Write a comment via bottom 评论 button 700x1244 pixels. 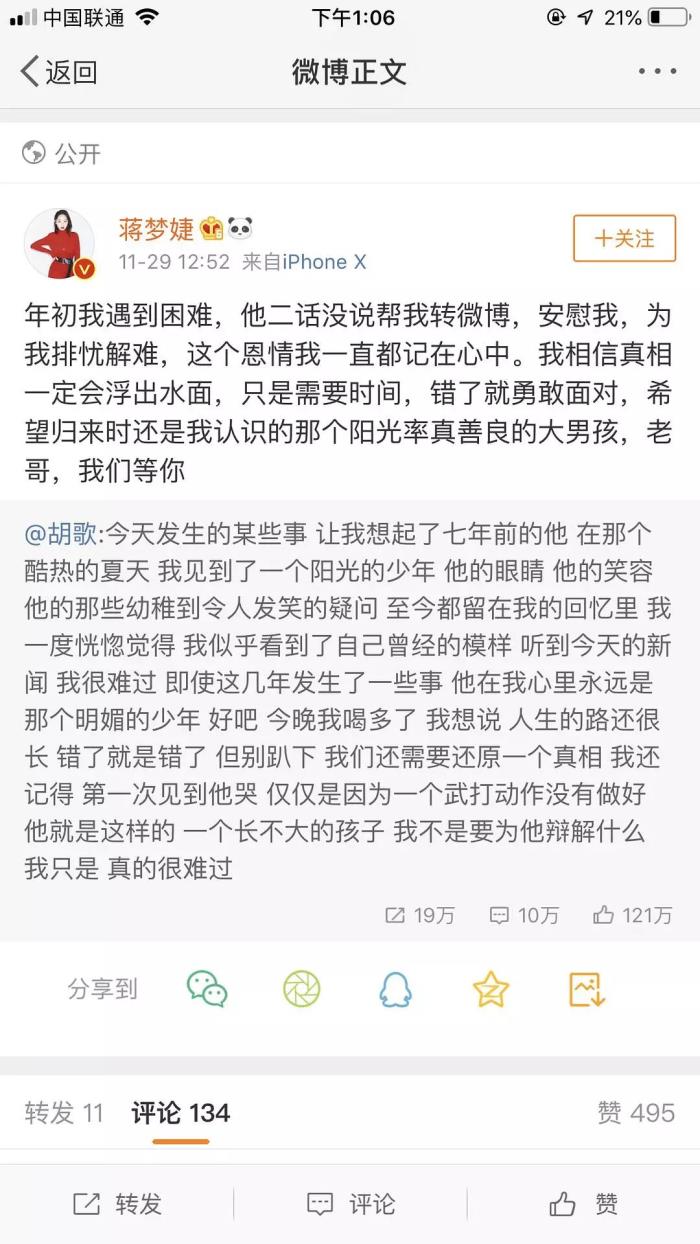[351, 1204]
